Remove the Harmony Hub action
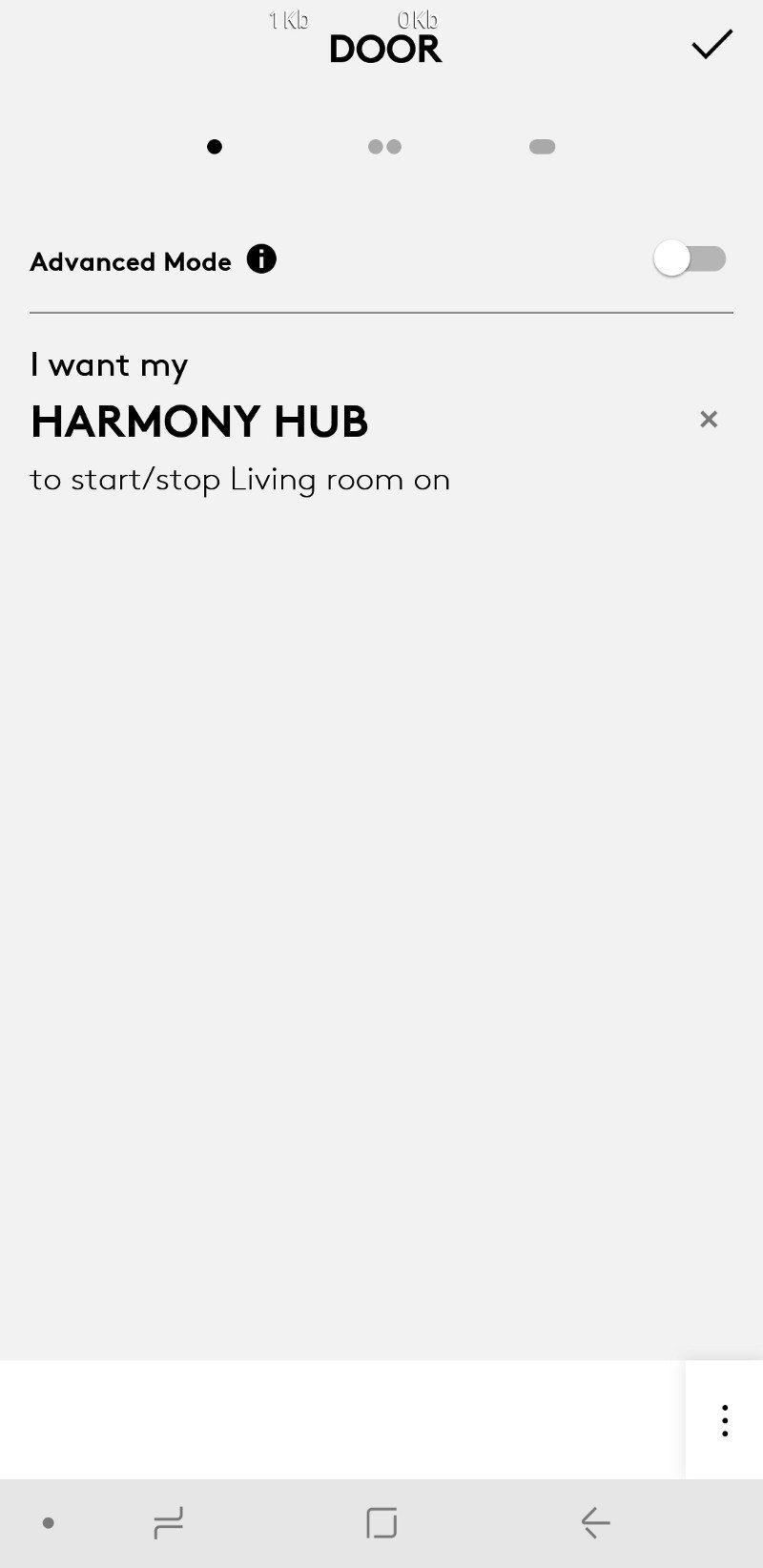Viewport: 763px width, 1568px height. pos(709,419)
